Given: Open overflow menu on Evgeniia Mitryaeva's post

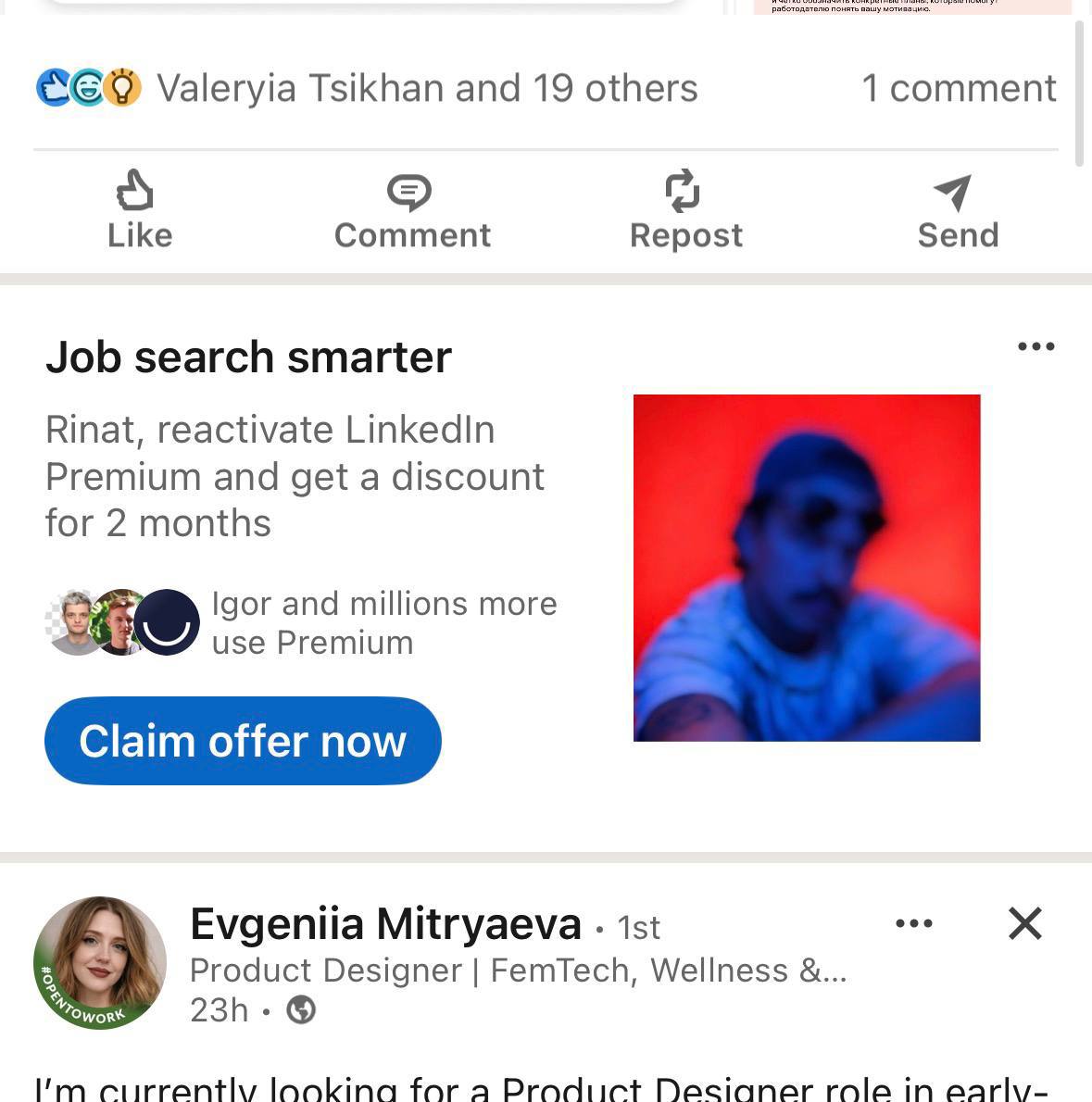Looking at the screenshot, I should [x=914, y=923].
